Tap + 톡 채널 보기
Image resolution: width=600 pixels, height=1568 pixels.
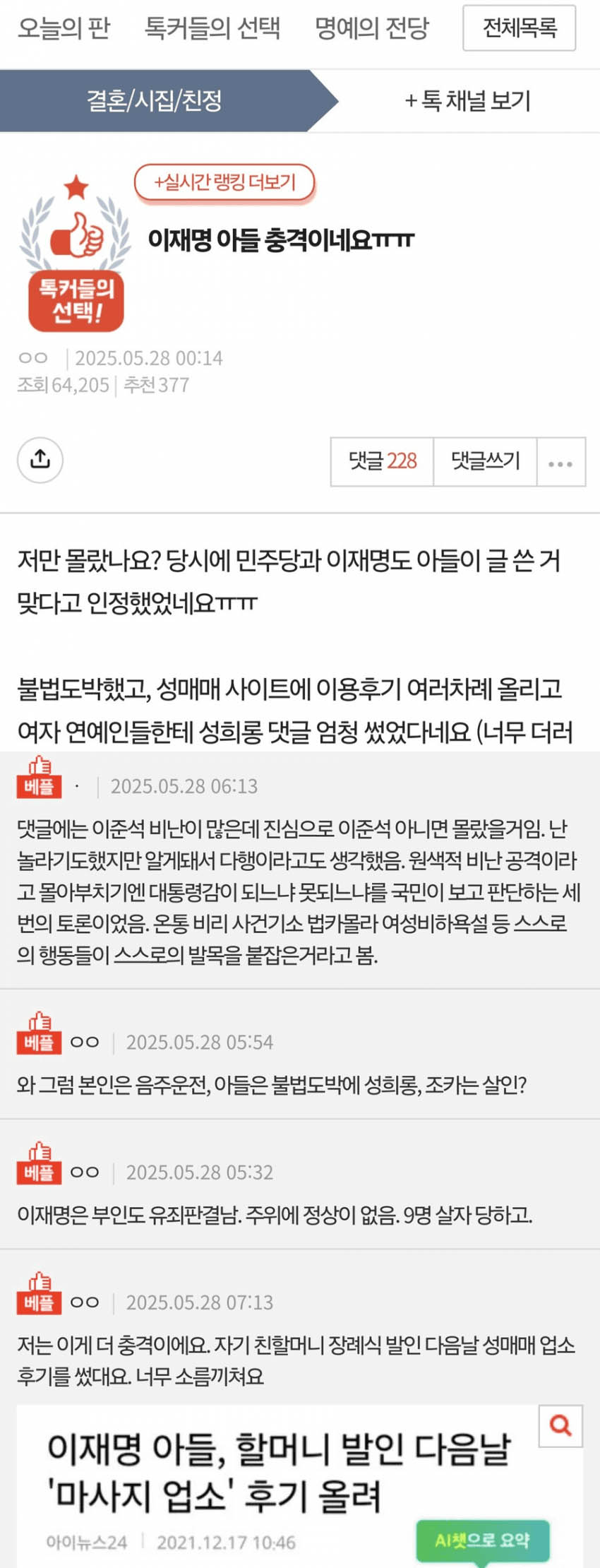click(x=467, y=101)
